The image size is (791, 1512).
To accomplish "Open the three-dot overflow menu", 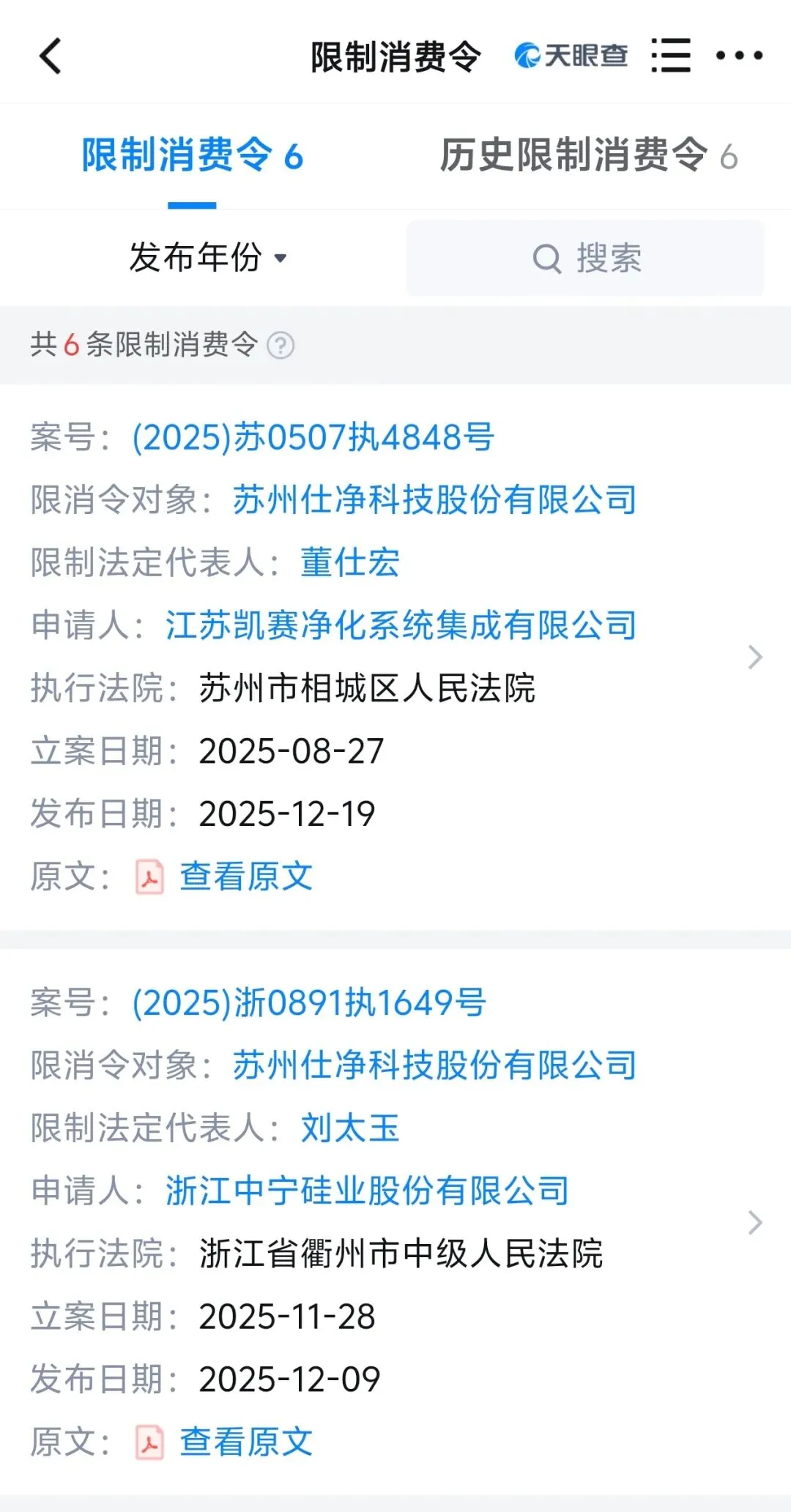I will 739,56.
